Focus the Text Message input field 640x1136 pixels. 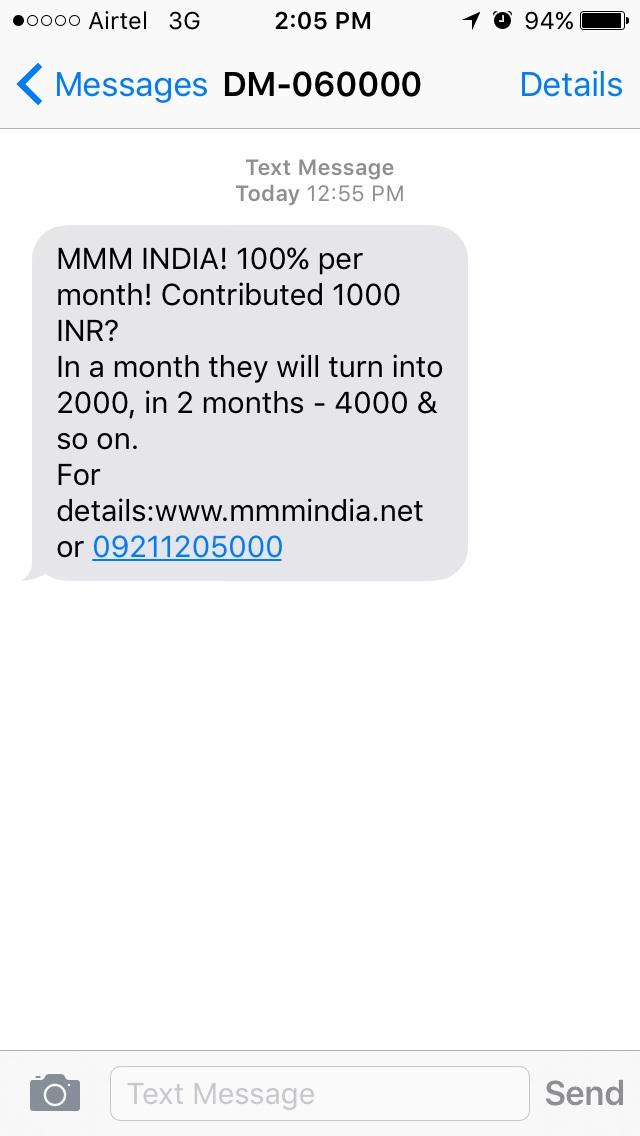tap(318, 1093)
